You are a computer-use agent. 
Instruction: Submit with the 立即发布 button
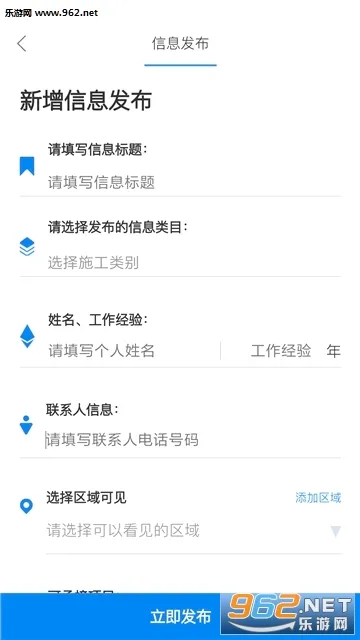(x=180, y=616)
